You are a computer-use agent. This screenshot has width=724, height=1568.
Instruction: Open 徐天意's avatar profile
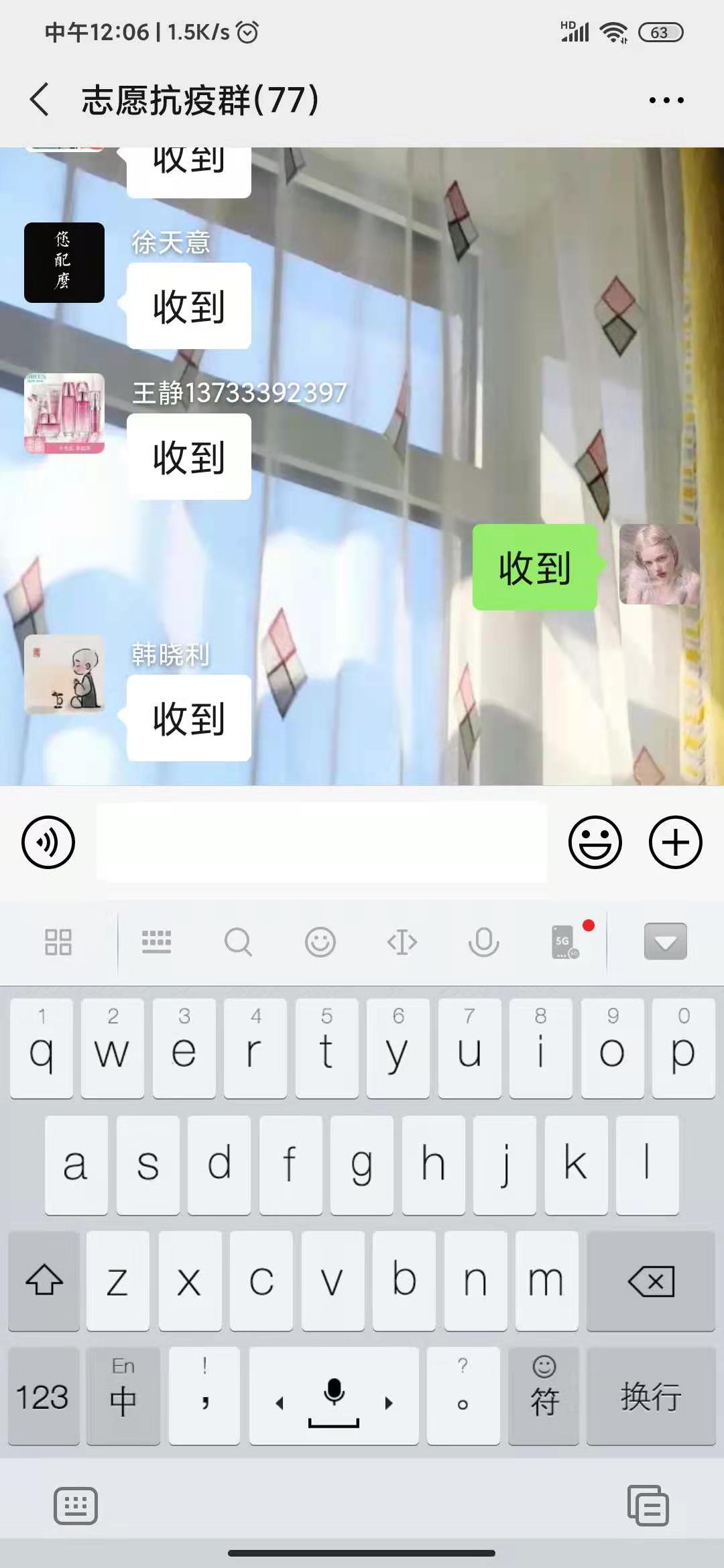[64, 263]
